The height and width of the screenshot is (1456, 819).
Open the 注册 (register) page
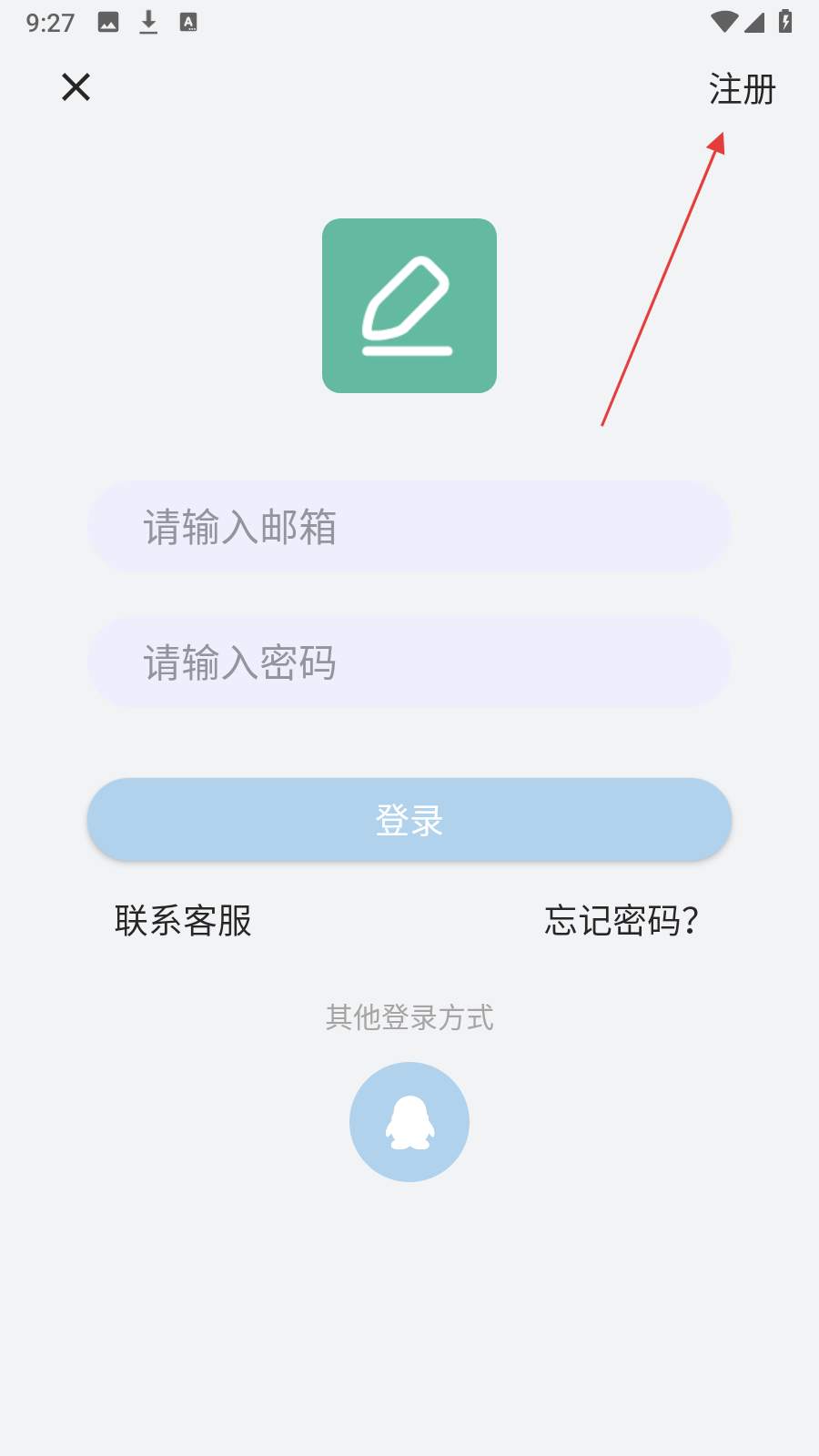pos(742,89)
